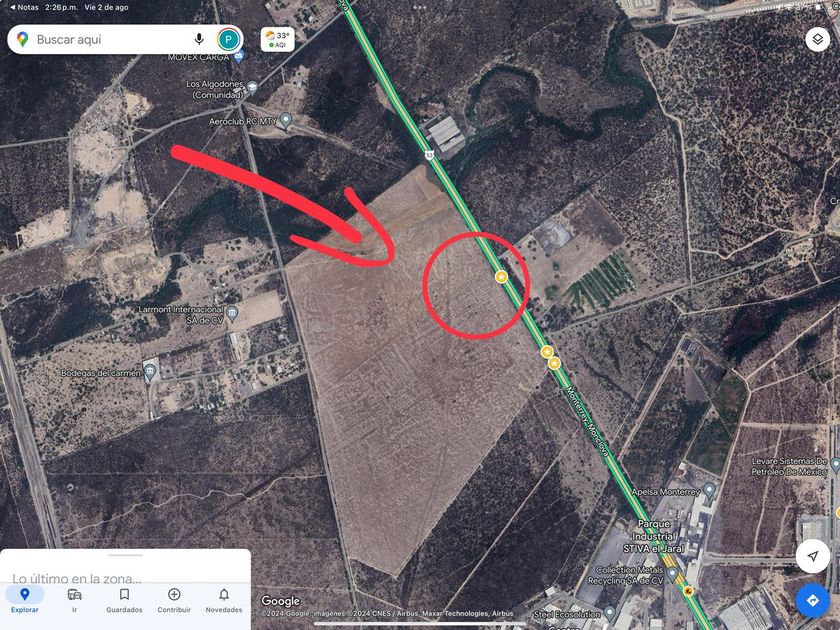Switch to the Ir tab

tap(74, 600)
